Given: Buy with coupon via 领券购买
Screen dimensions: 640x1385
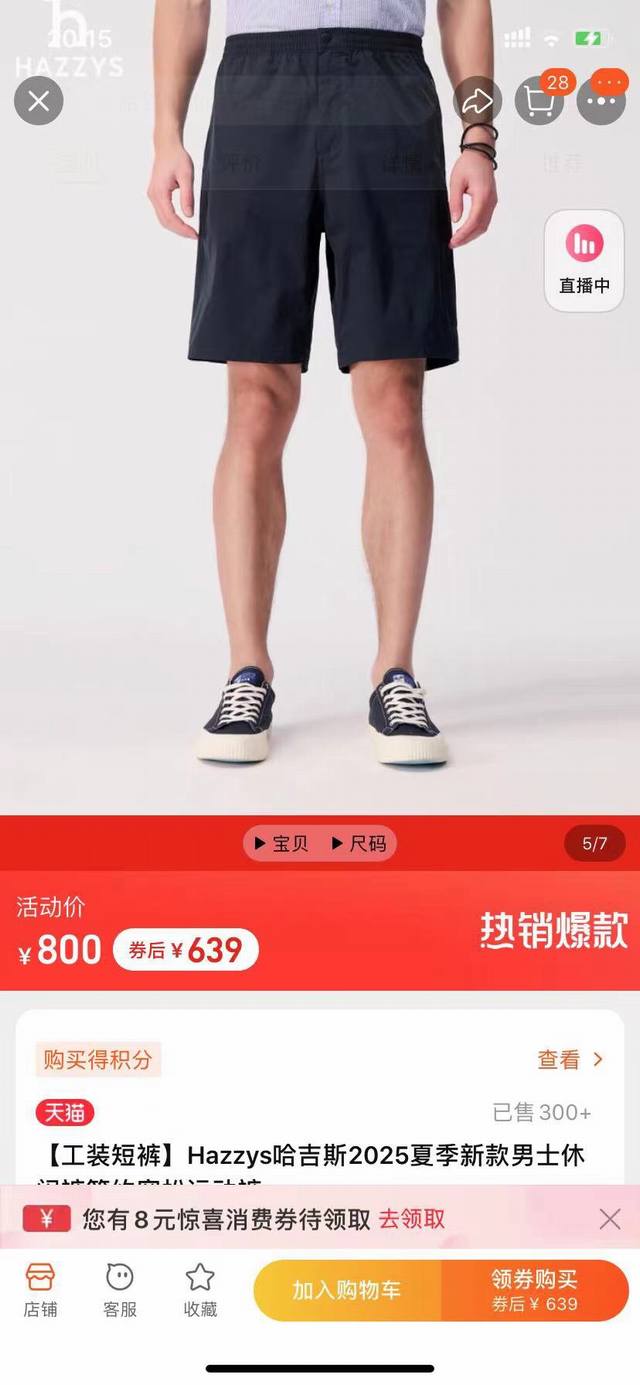Looking at the screenshot, I should pos(535,1291).
